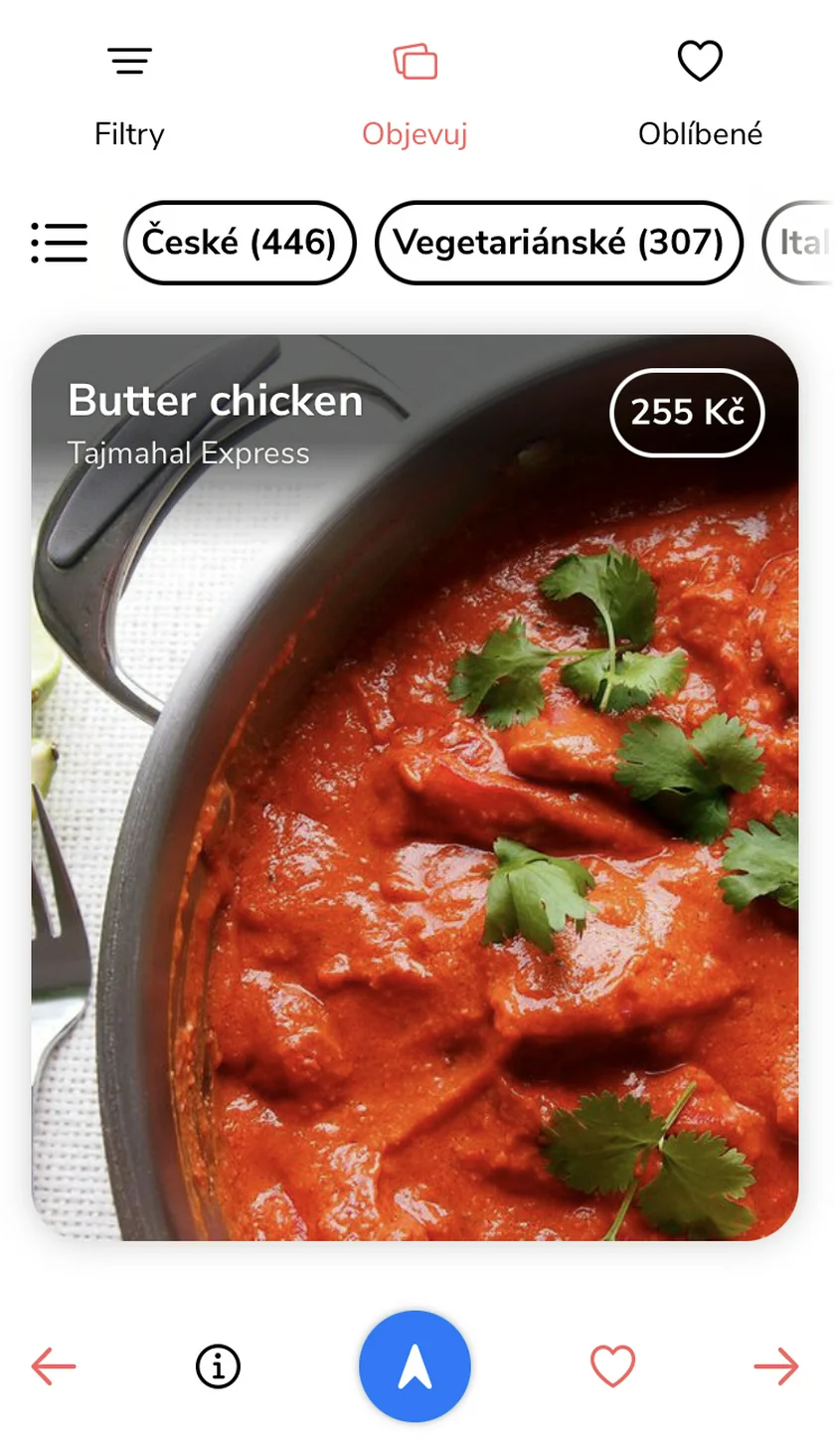
Task: Select the České (446) chip
Action: pyautogui.click(x=240, y=243)
